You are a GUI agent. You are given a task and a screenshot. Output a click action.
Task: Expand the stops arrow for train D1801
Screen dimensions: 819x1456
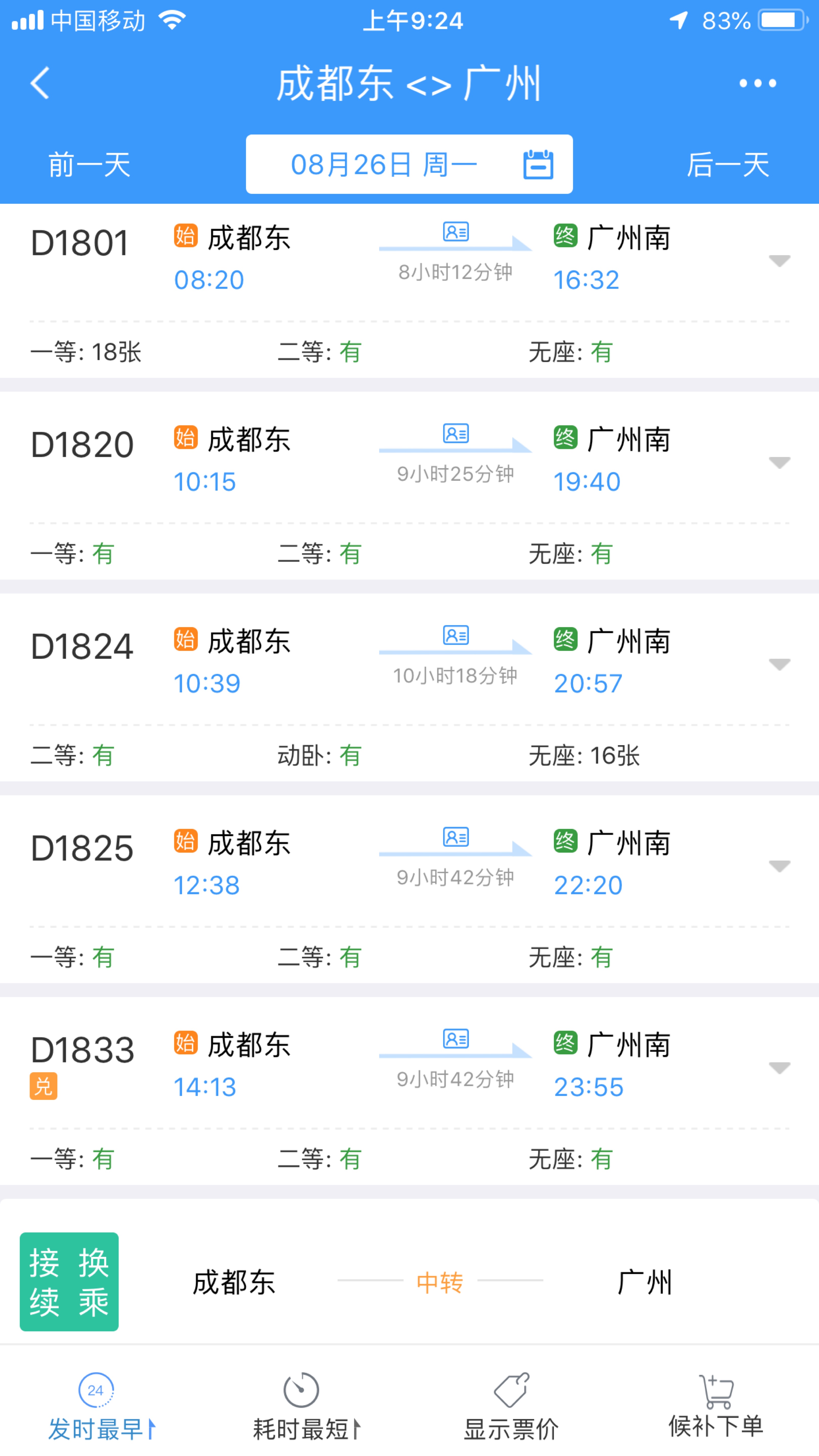coord(779,261)
